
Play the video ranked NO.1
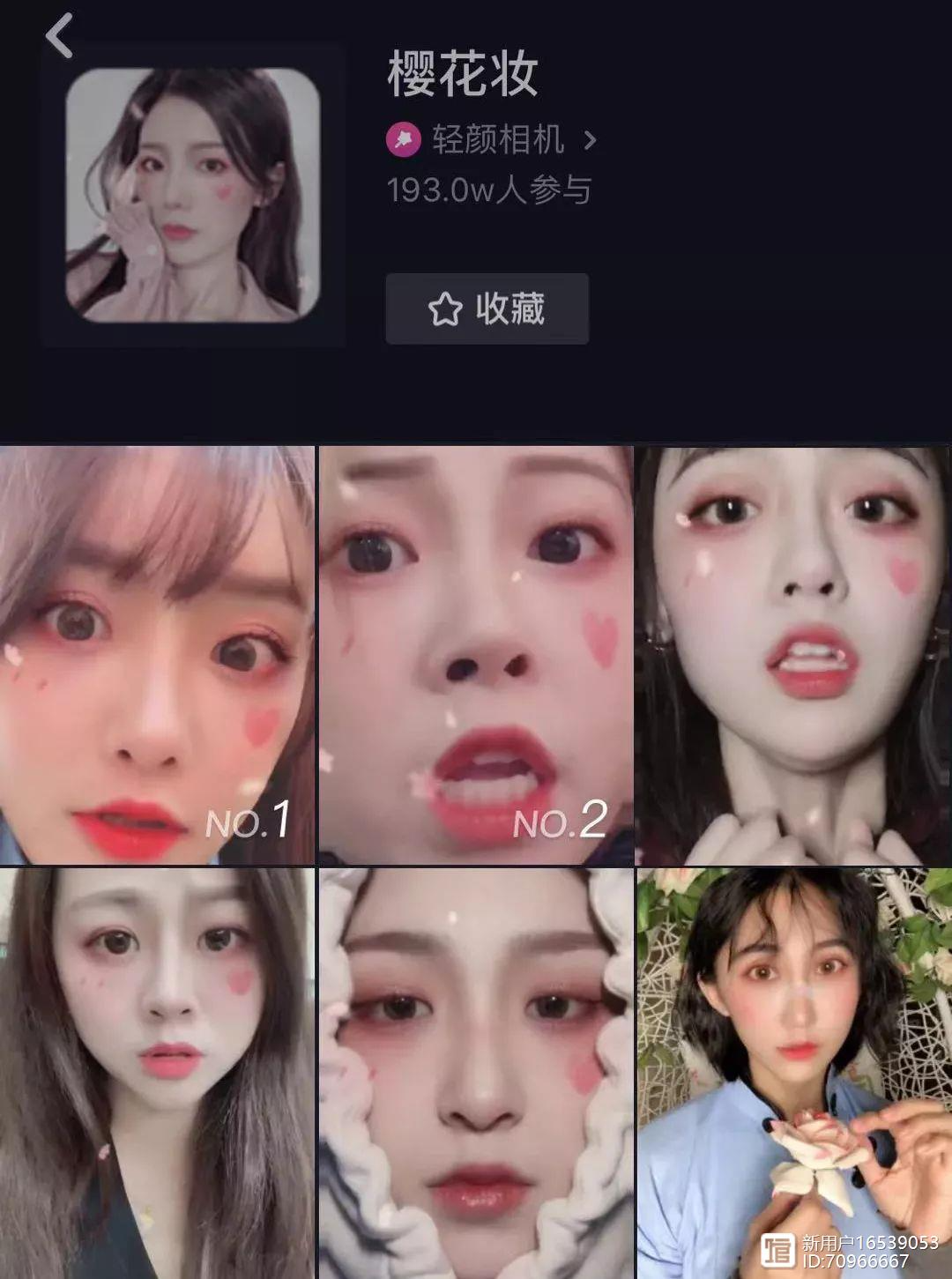click(x=157, y=655)
